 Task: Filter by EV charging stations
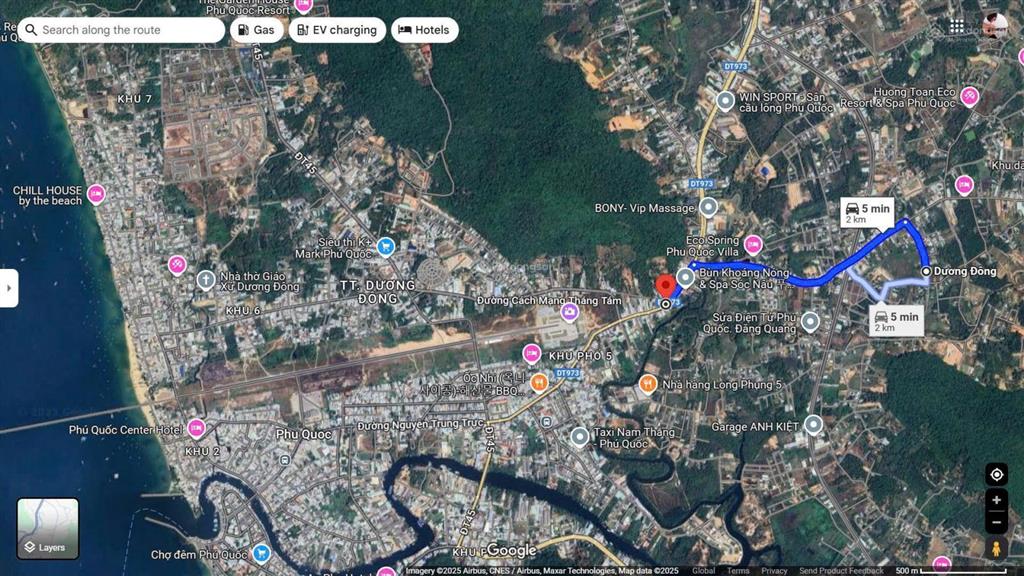coord(337,30)
